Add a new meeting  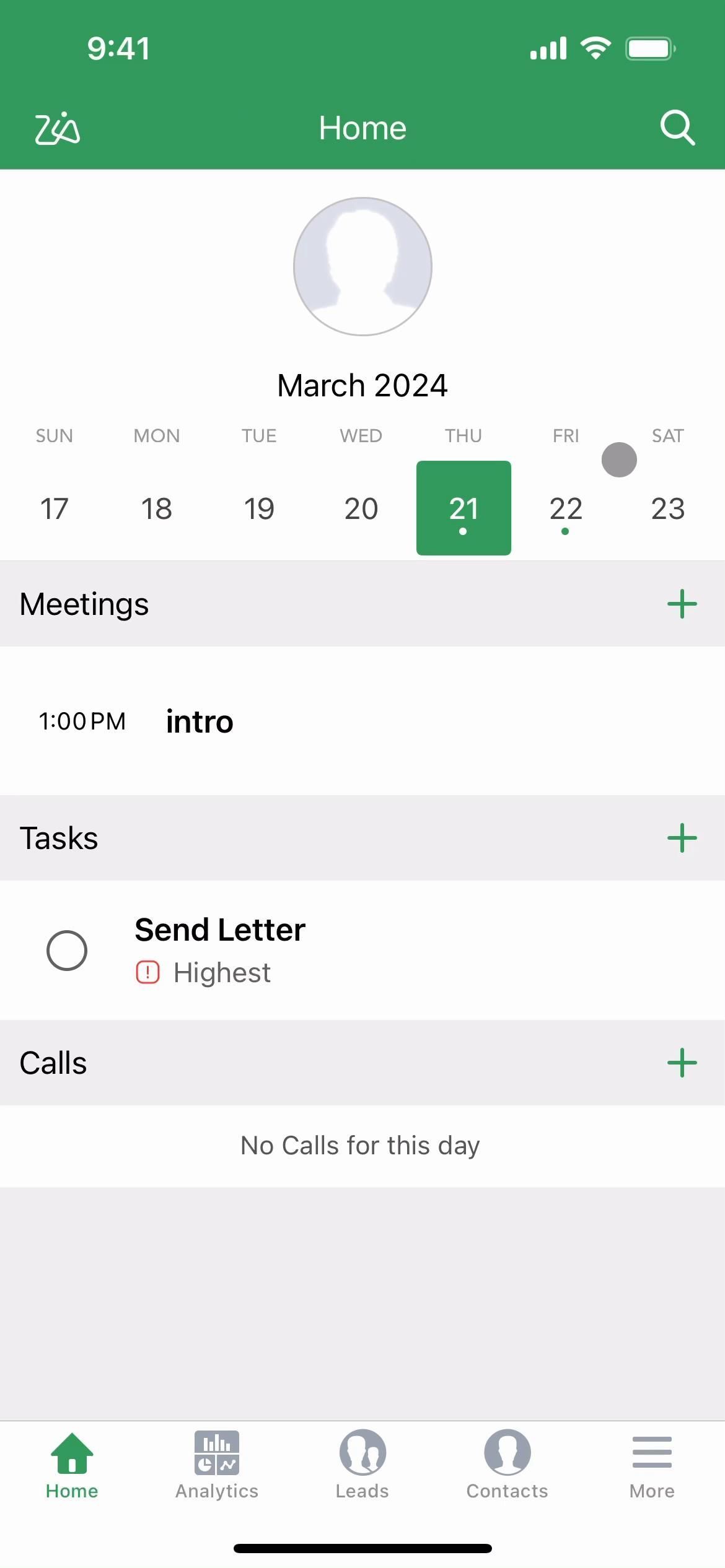click(682, 604)
